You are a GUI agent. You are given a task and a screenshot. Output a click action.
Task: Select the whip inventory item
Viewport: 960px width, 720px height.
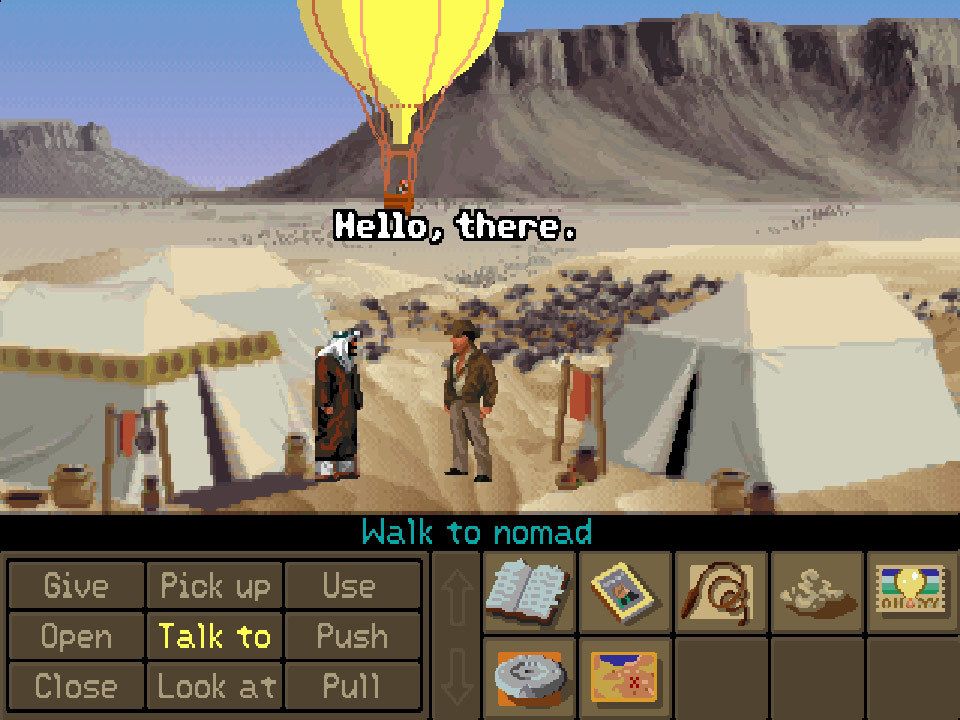point(720,592)
